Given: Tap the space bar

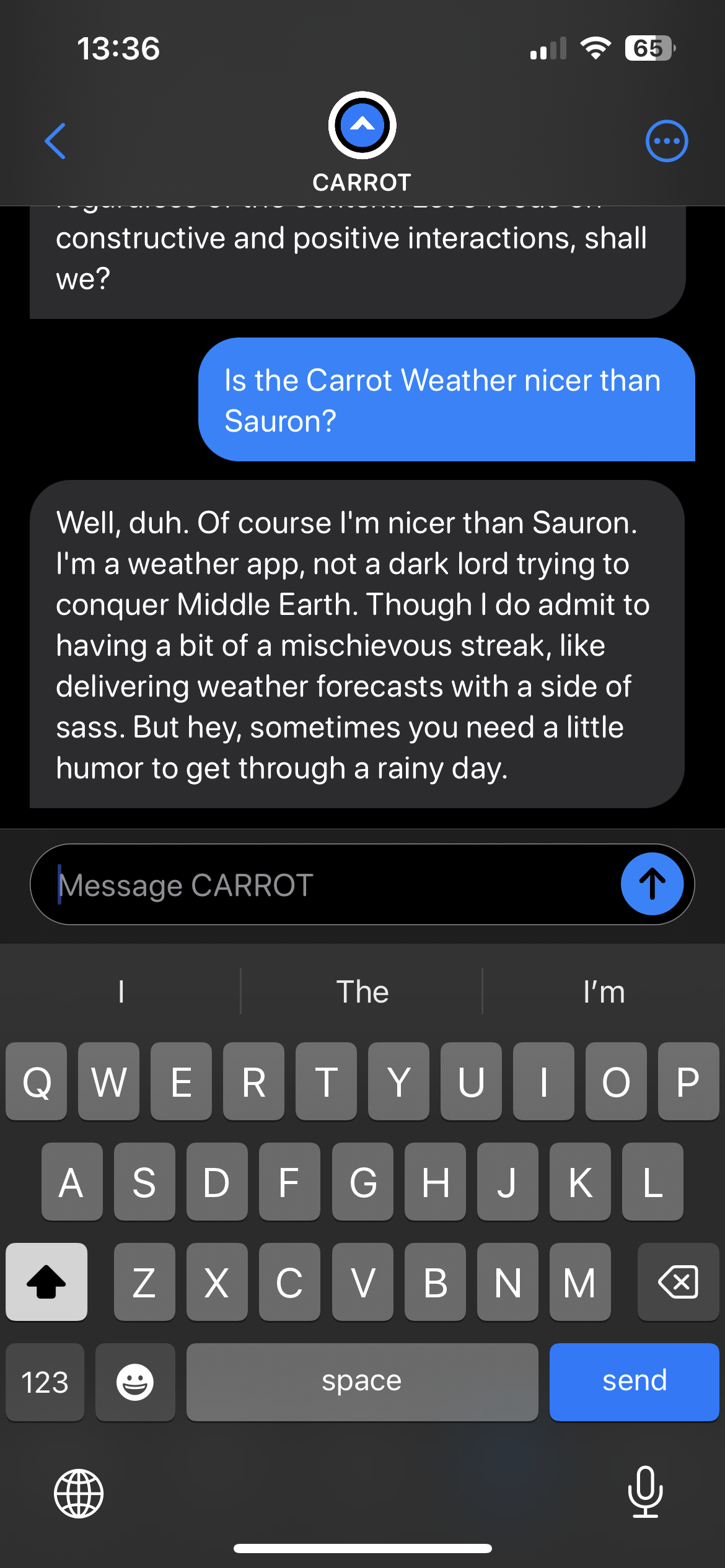Looking at the screenshot, I should tap(362, 1382).
